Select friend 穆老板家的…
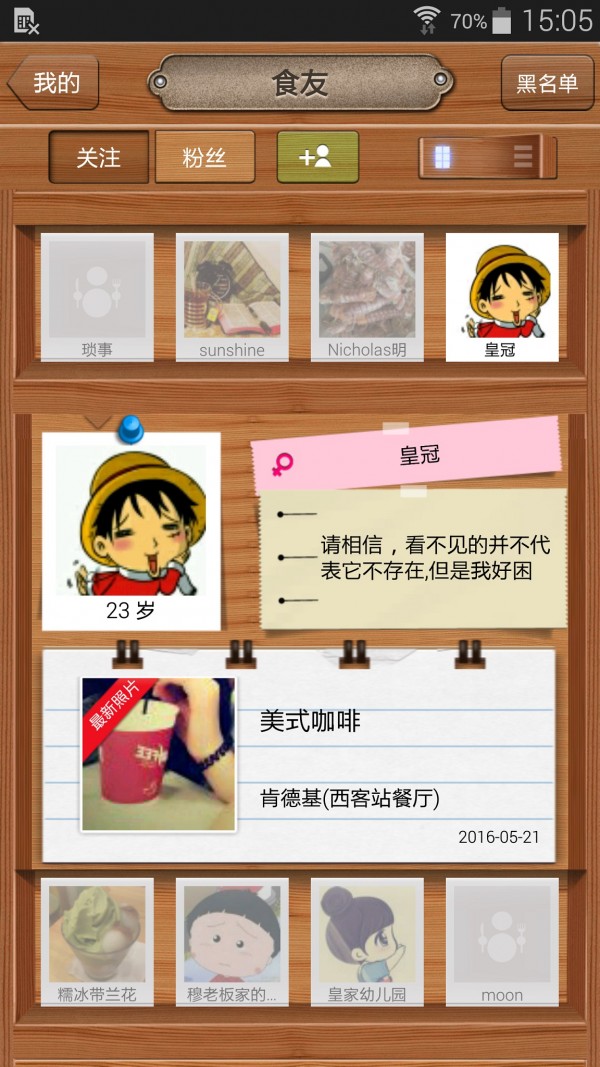 click(x=232, y=940)
